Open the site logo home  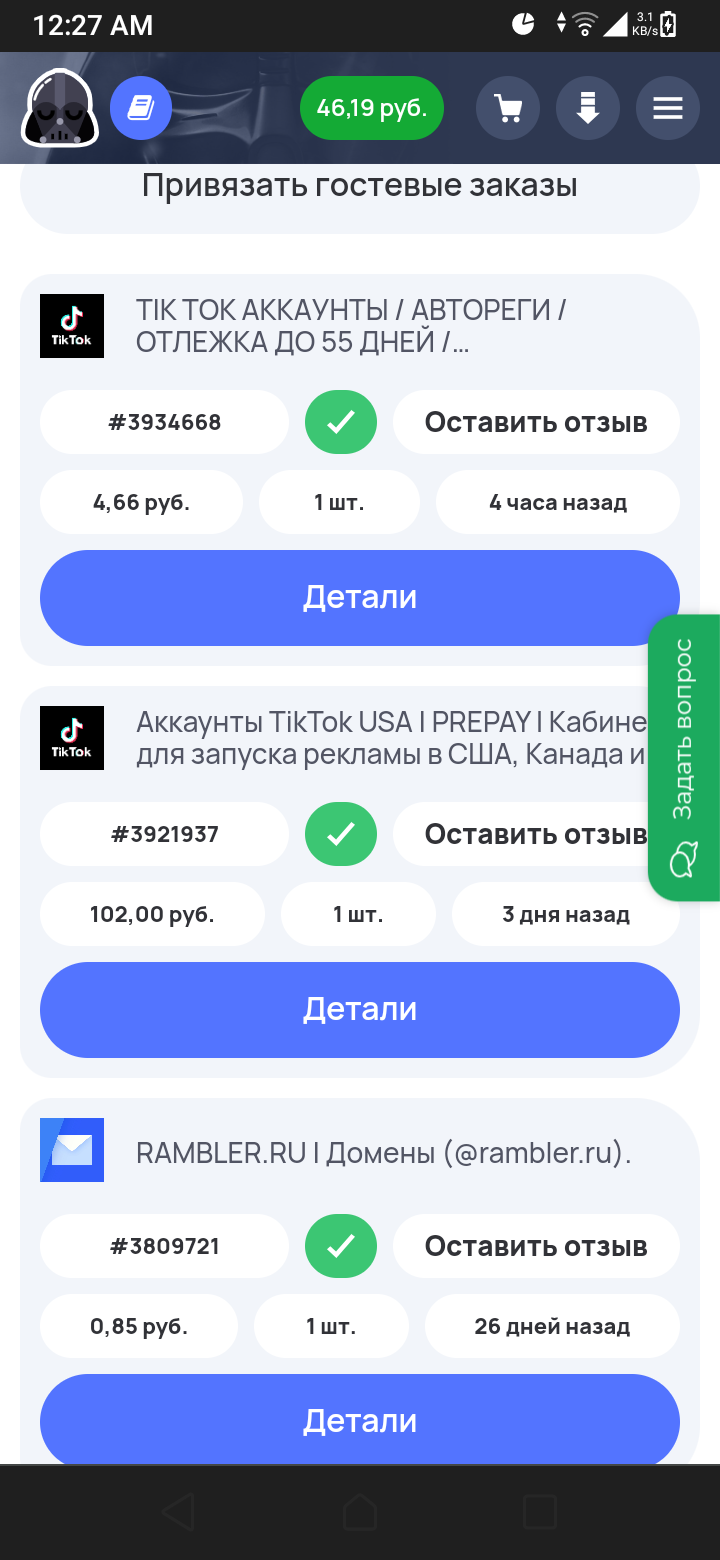[59, 108]
